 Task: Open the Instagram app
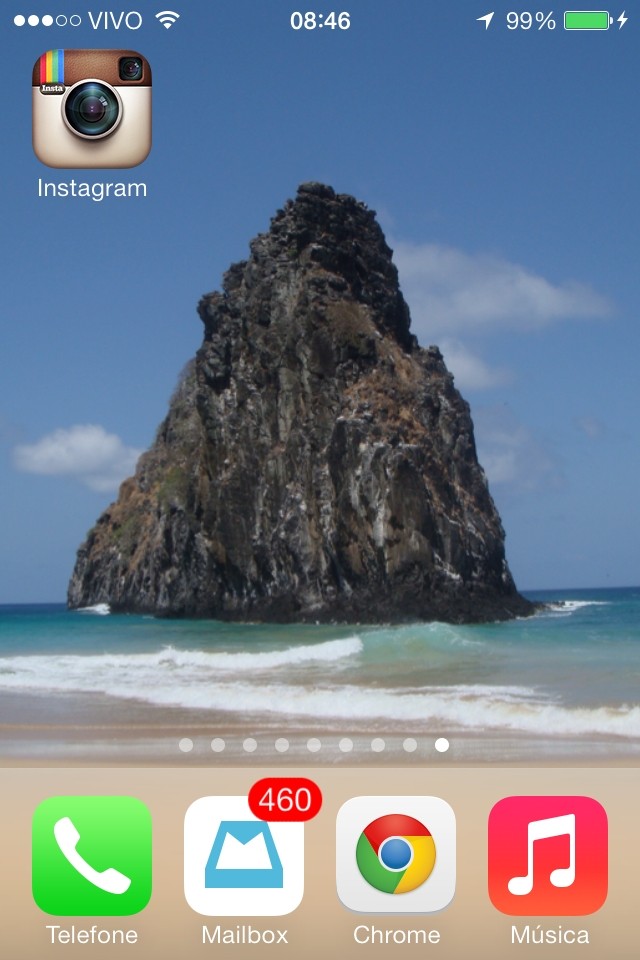tap(92, 109)
